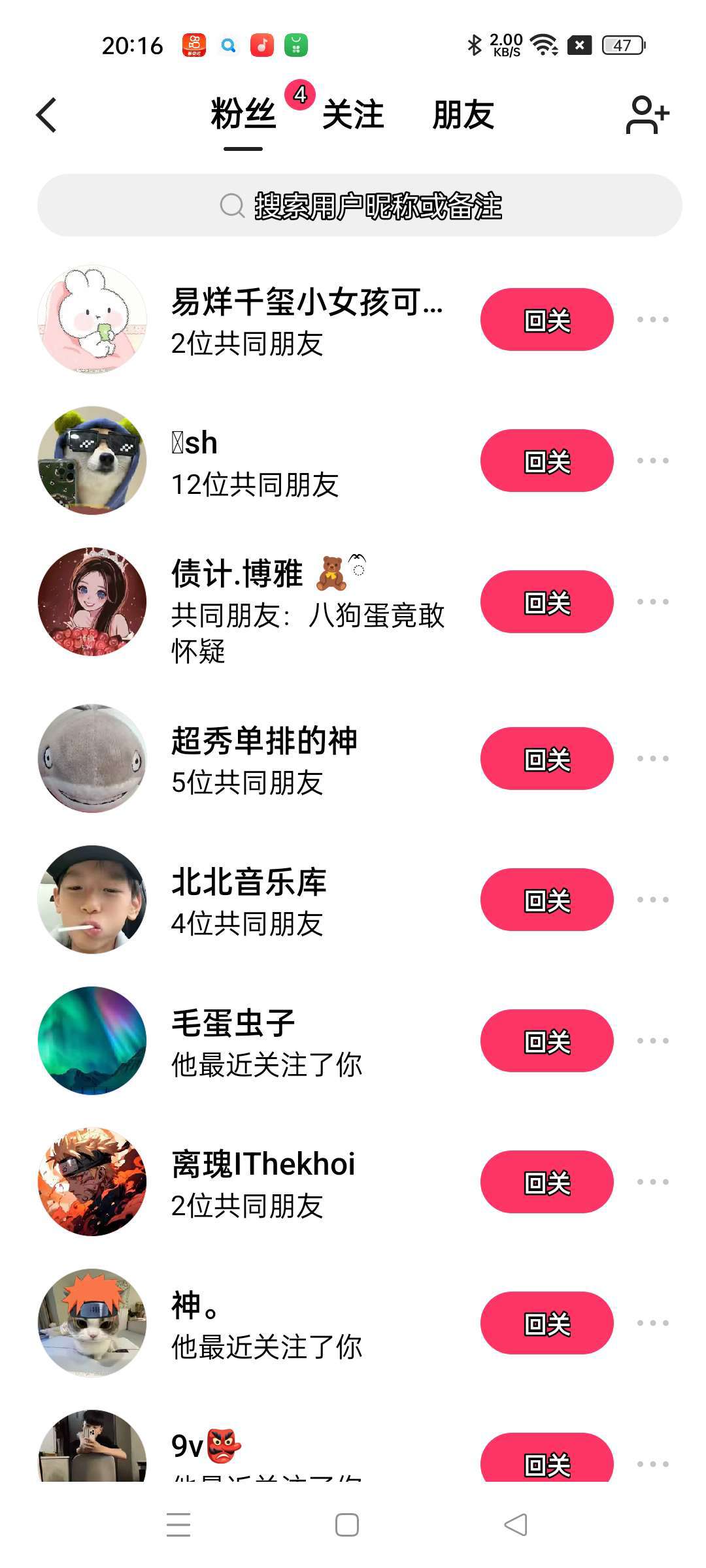
Task: Open more options for 神。
Action: [652, 1323]
